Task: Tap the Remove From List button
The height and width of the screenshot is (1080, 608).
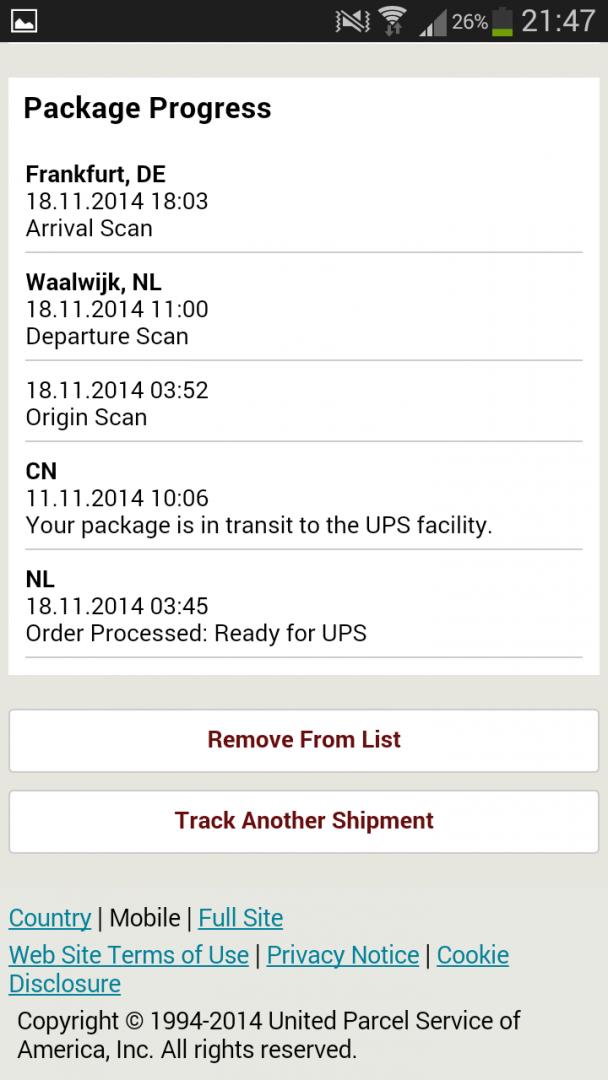Action: tap(304, 740)
